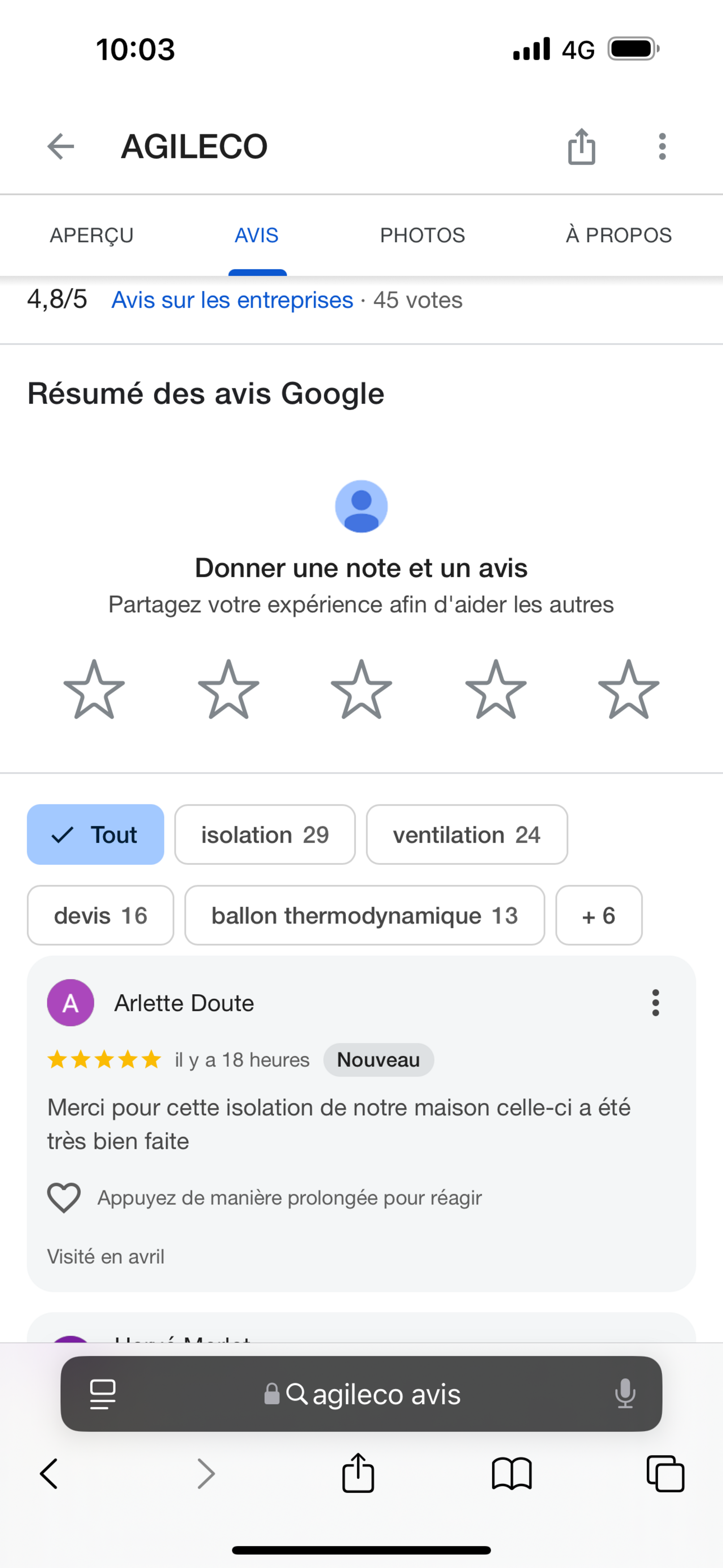Image resolution: width=723 pixels, height=1568 pixels.
Task: Select the third rating star
Action: pyautogui.click(x=361, y=690)
